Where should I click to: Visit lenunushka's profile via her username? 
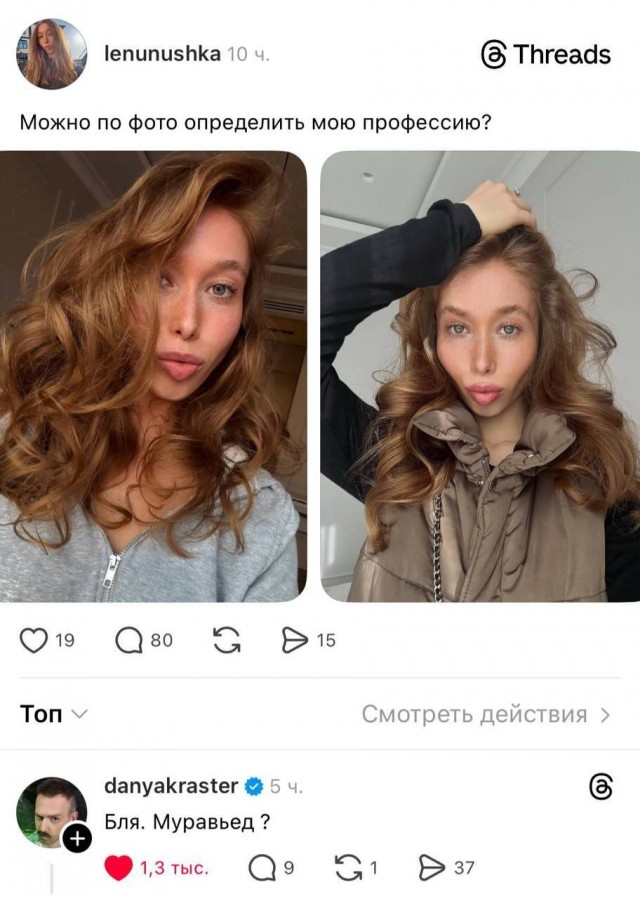coord(162,53)
